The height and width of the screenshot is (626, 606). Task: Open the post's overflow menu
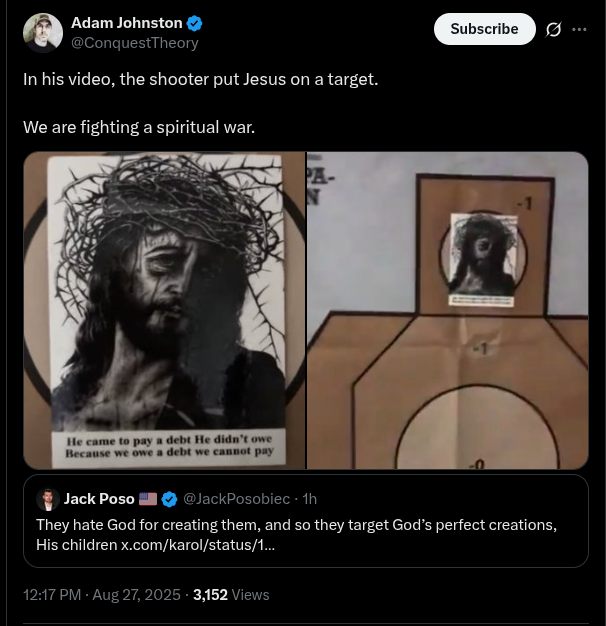coord(579,29)
